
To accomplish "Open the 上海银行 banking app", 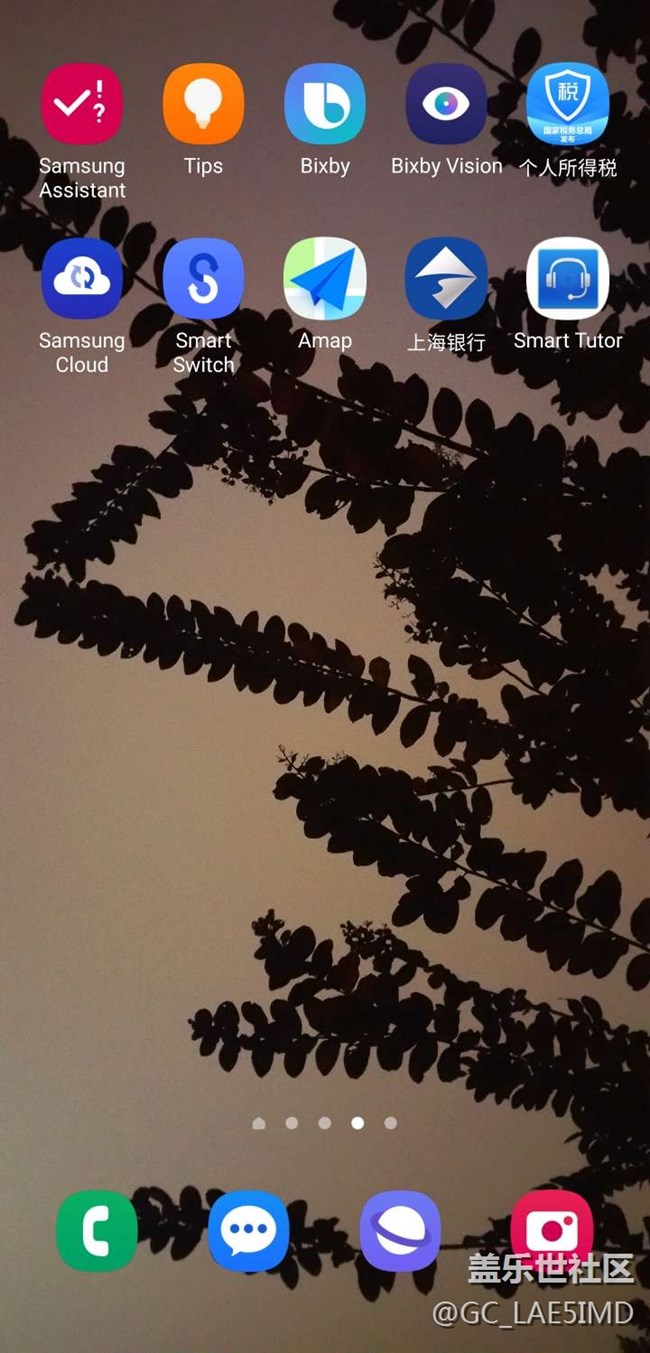I will (x=446, y=279).
